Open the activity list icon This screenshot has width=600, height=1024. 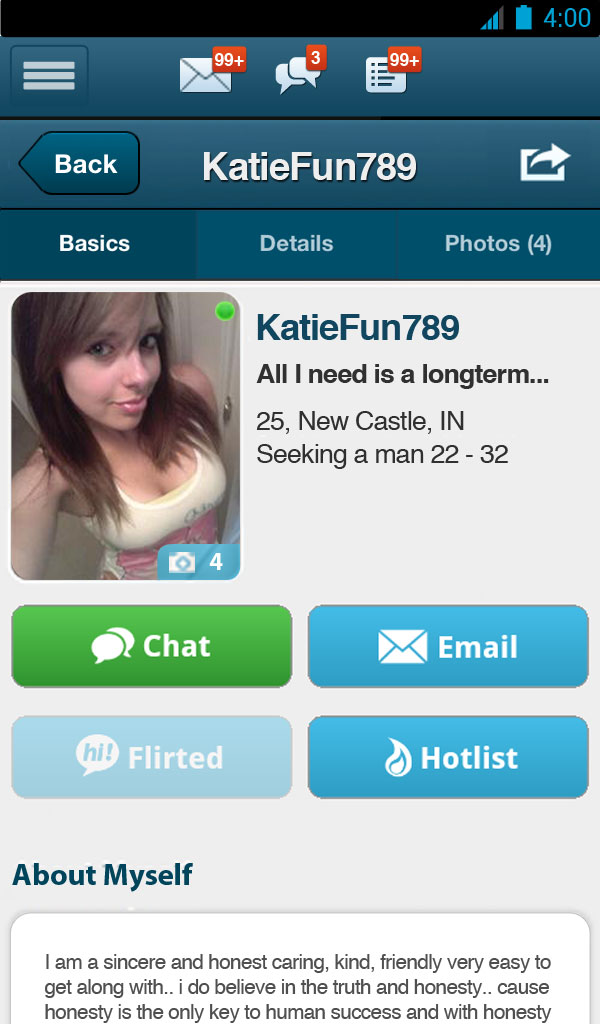(388, 76)
